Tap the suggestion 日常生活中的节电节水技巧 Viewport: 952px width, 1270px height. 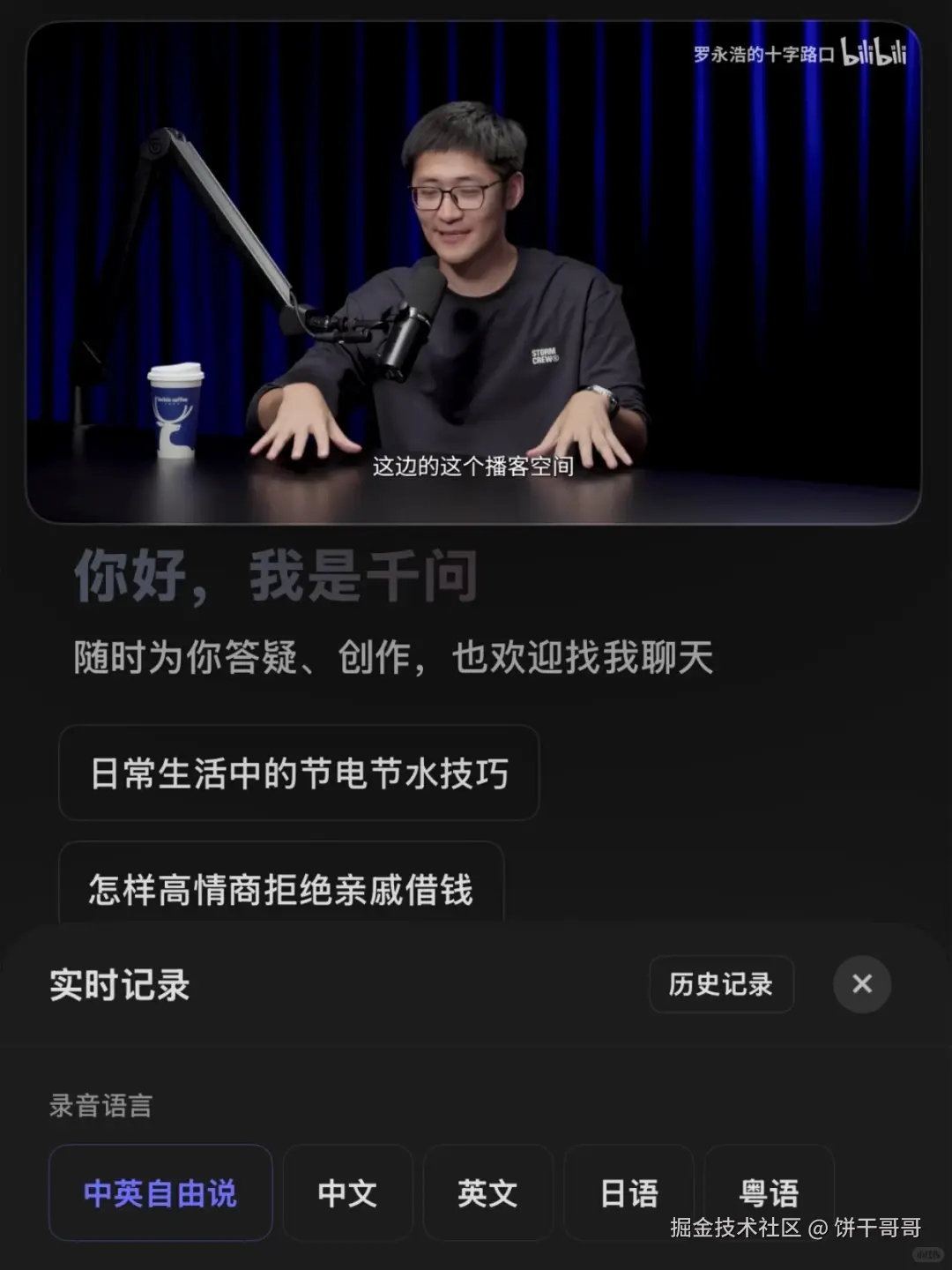tap(298, 775)
